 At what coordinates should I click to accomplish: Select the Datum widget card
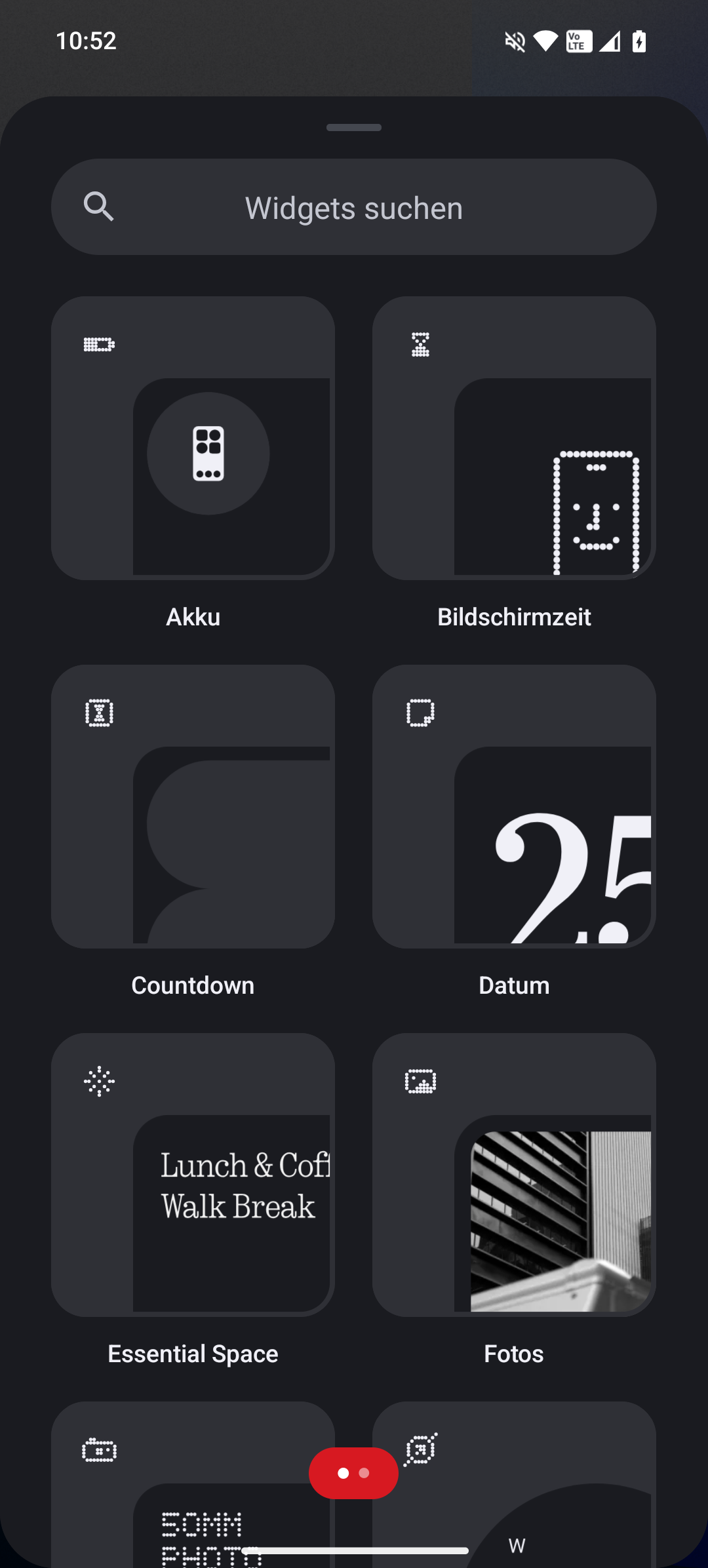(514, 806)
